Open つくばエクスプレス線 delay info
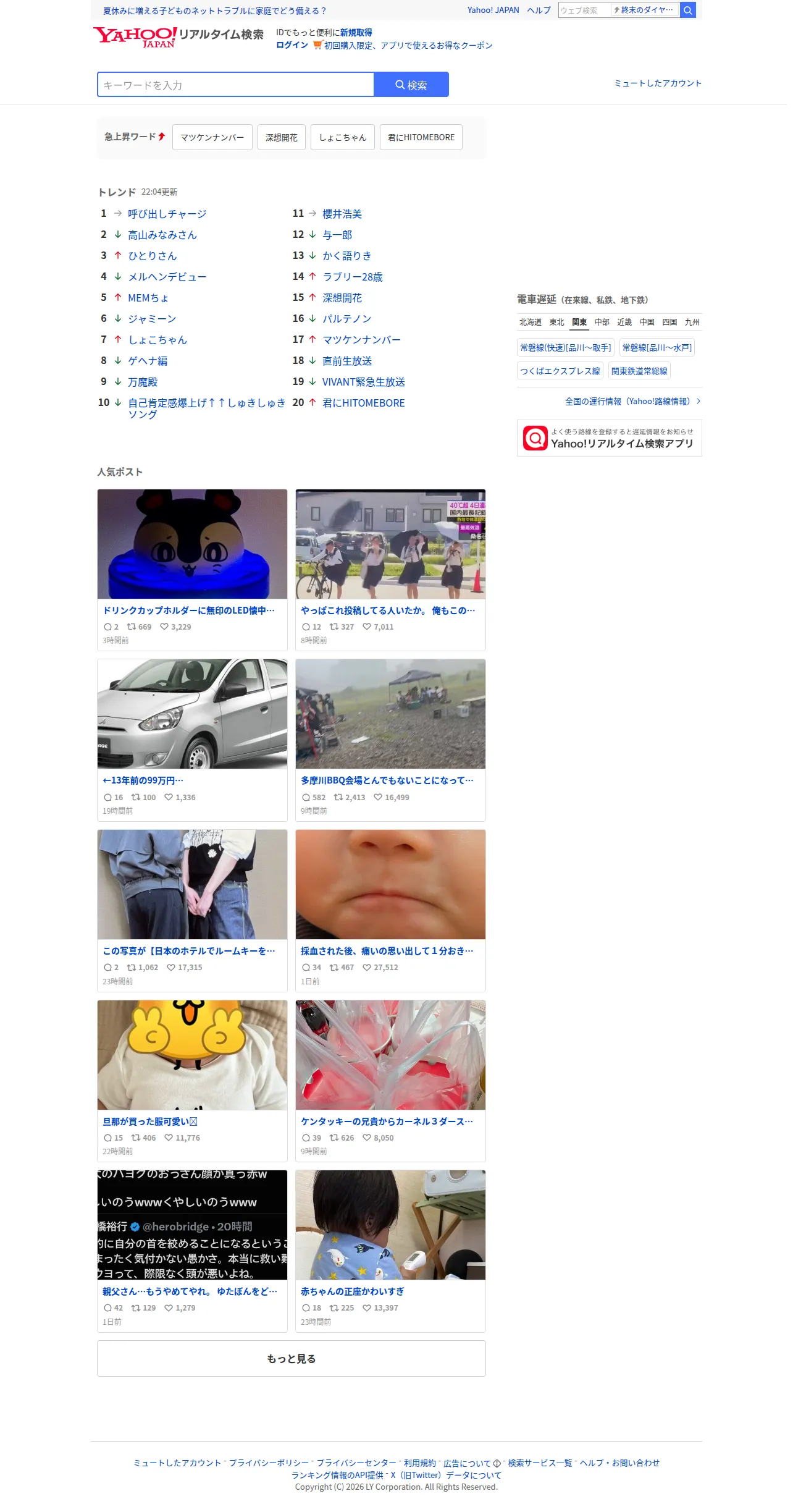 coord(560,371)
